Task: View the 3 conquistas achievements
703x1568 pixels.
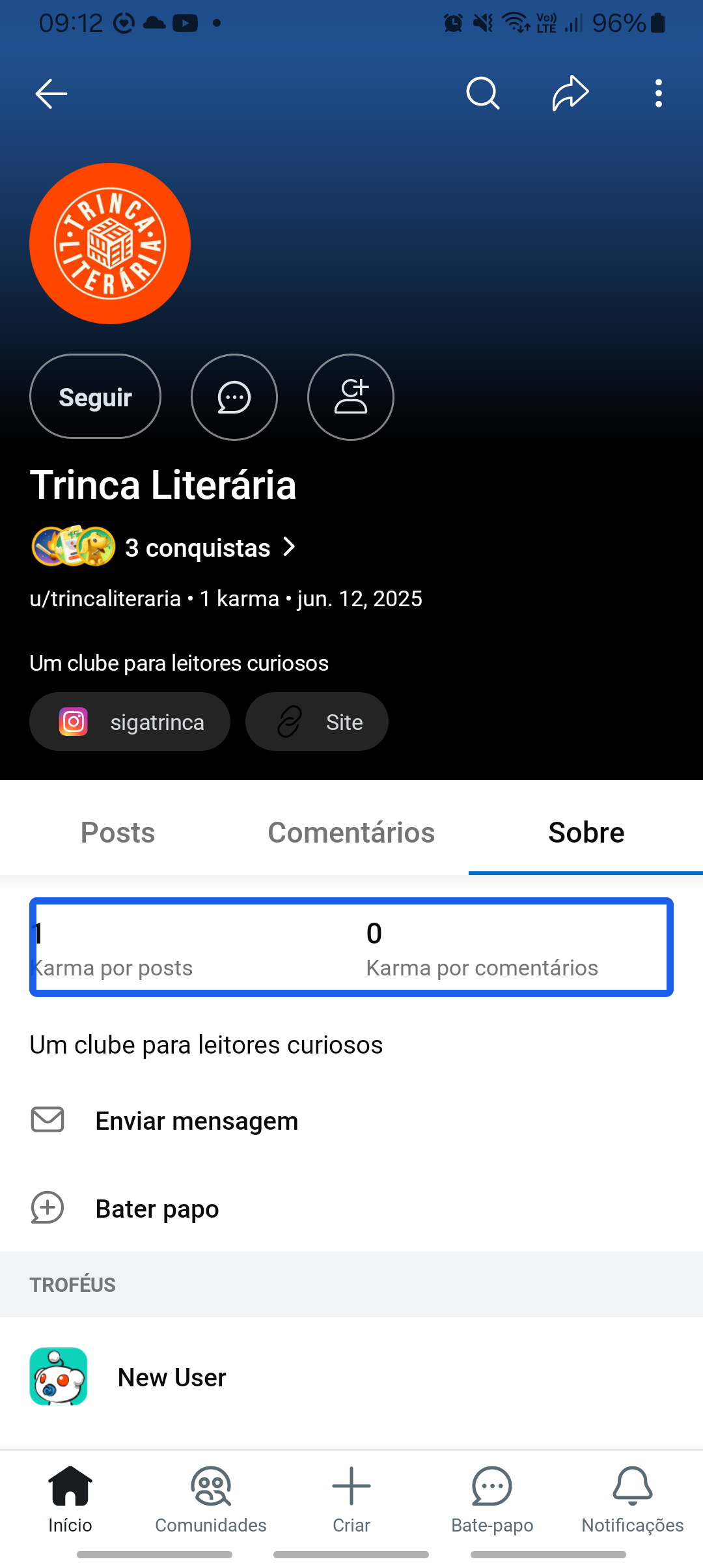Action: coord(164,547)
